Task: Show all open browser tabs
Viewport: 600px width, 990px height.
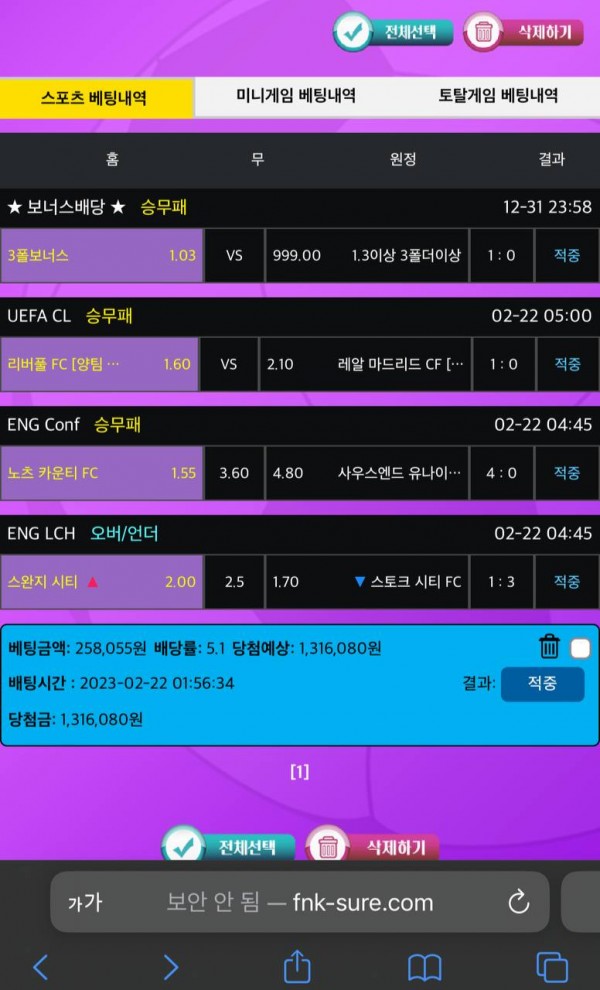Action: (552, 966)
